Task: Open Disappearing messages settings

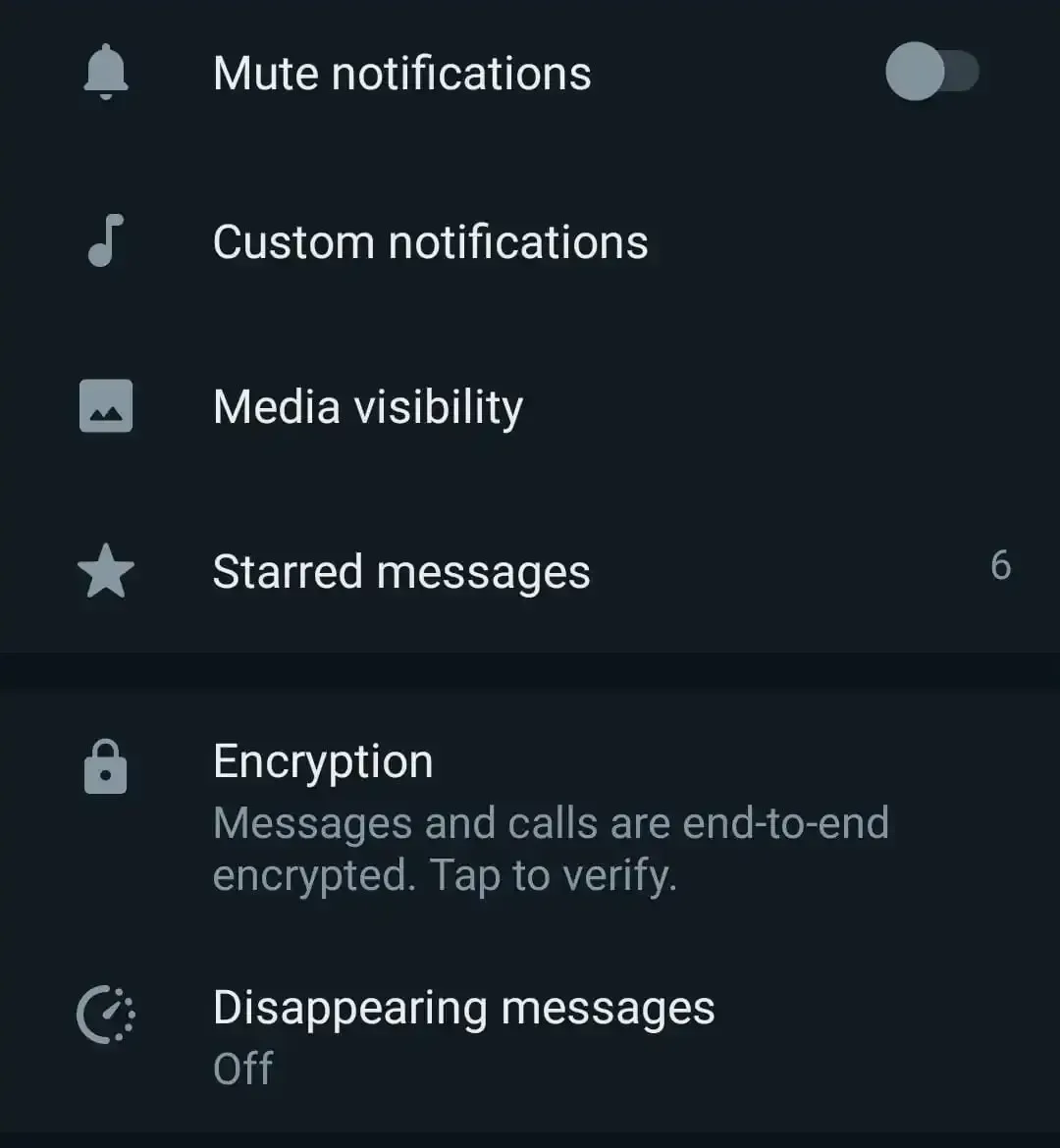Action: click(x=463, y=1007)
